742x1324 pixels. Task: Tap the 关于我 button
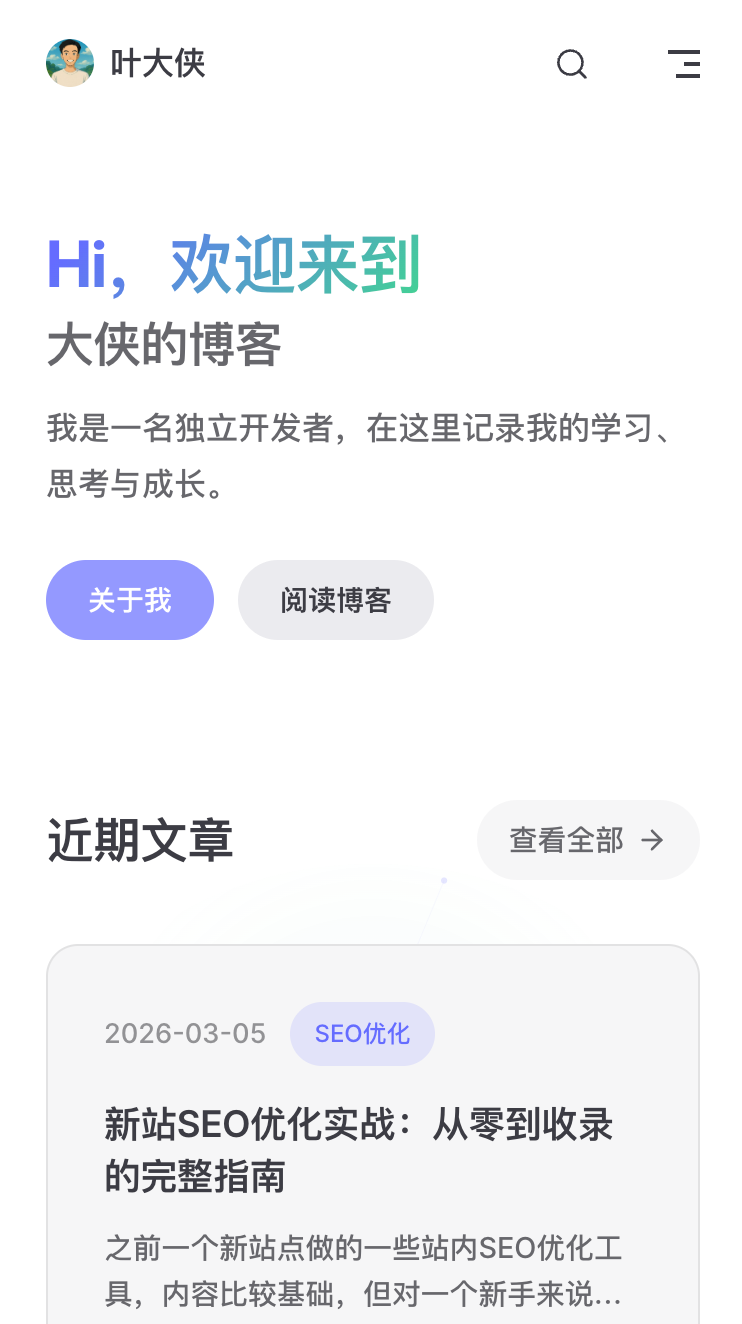click(x=130, y=600)
